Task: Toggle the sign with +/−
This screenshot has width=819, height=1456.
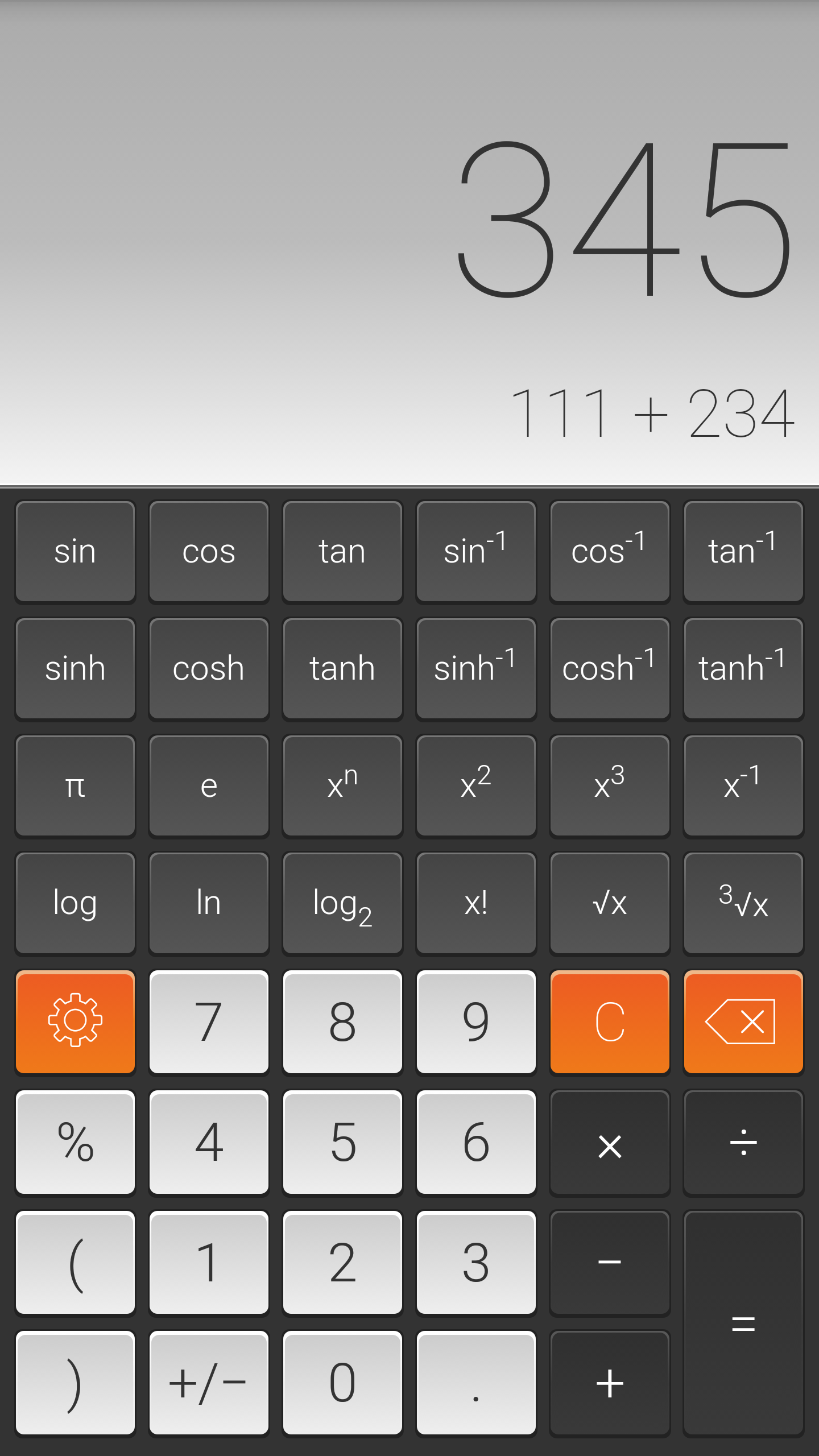Action: [x=209, y=1383]
